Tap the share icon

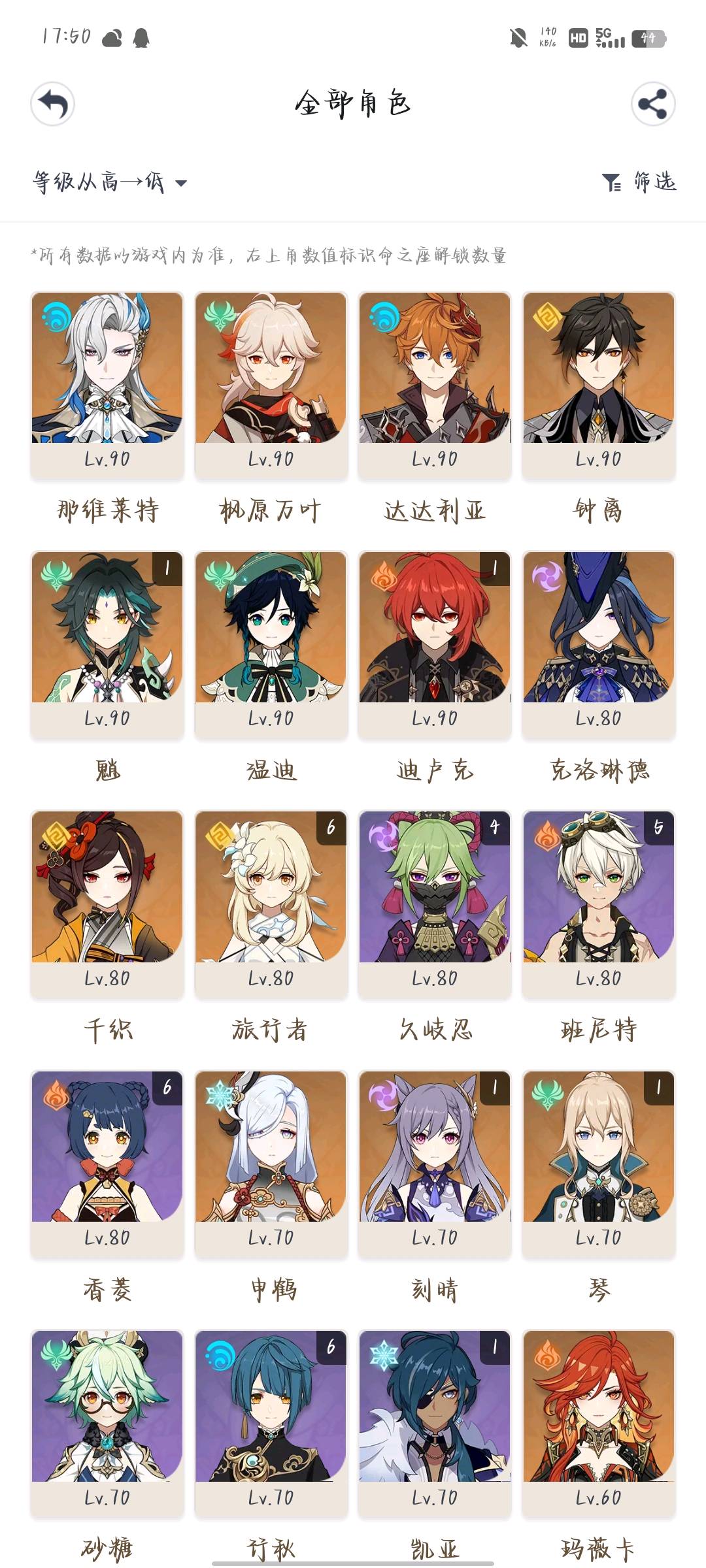point(652,104)
